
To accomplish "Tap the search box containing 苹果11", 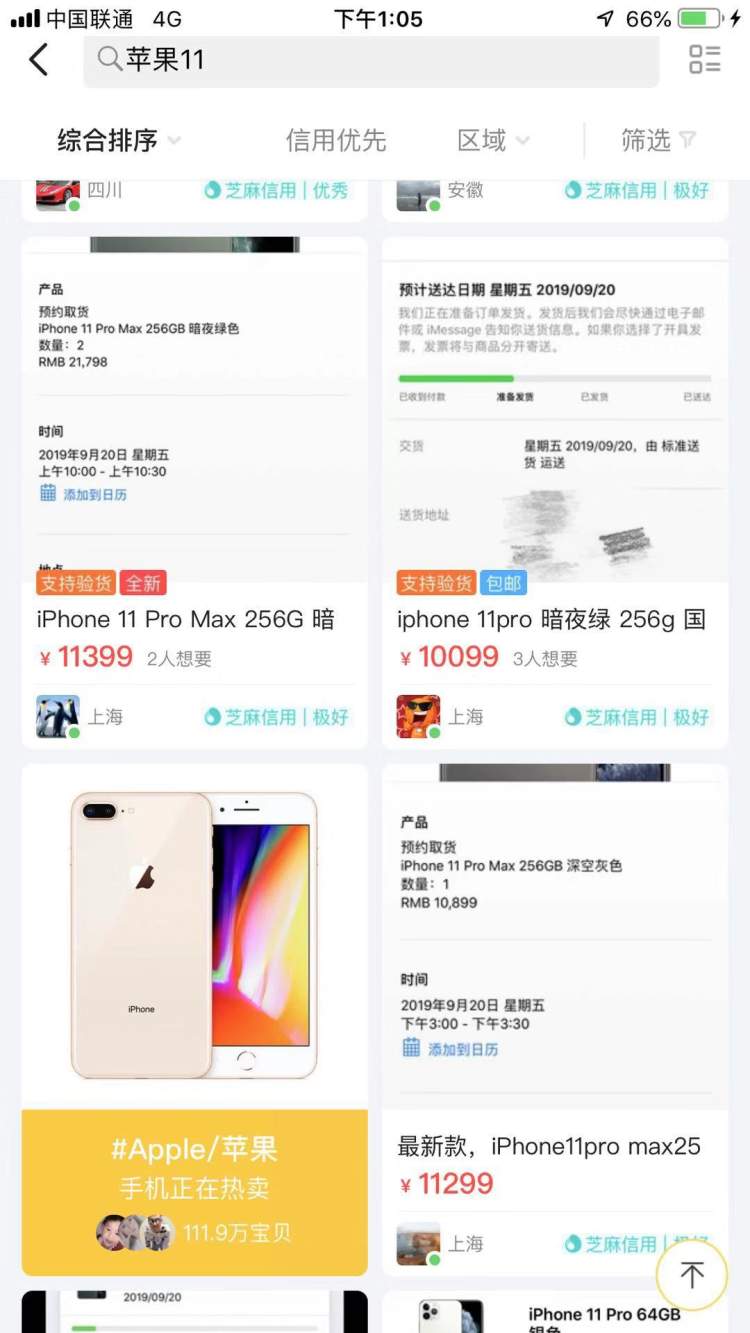I will tap(370, 60).
